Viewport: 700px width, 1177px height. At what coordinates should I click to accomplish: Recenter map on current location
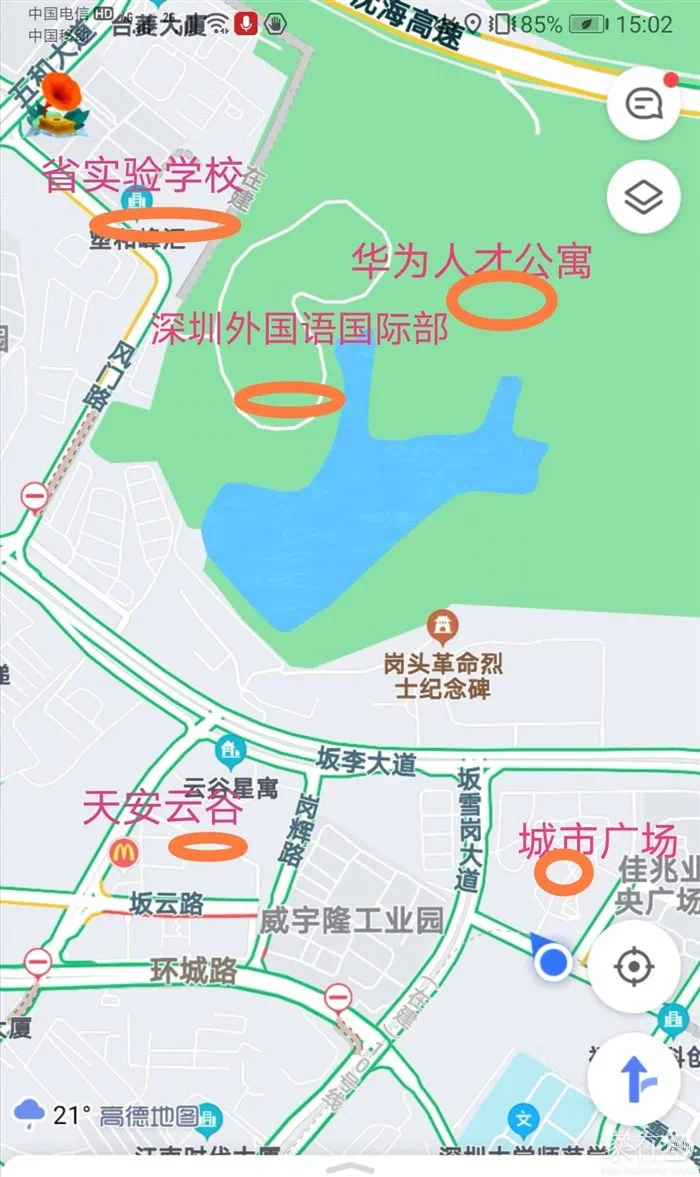[633, 966]
